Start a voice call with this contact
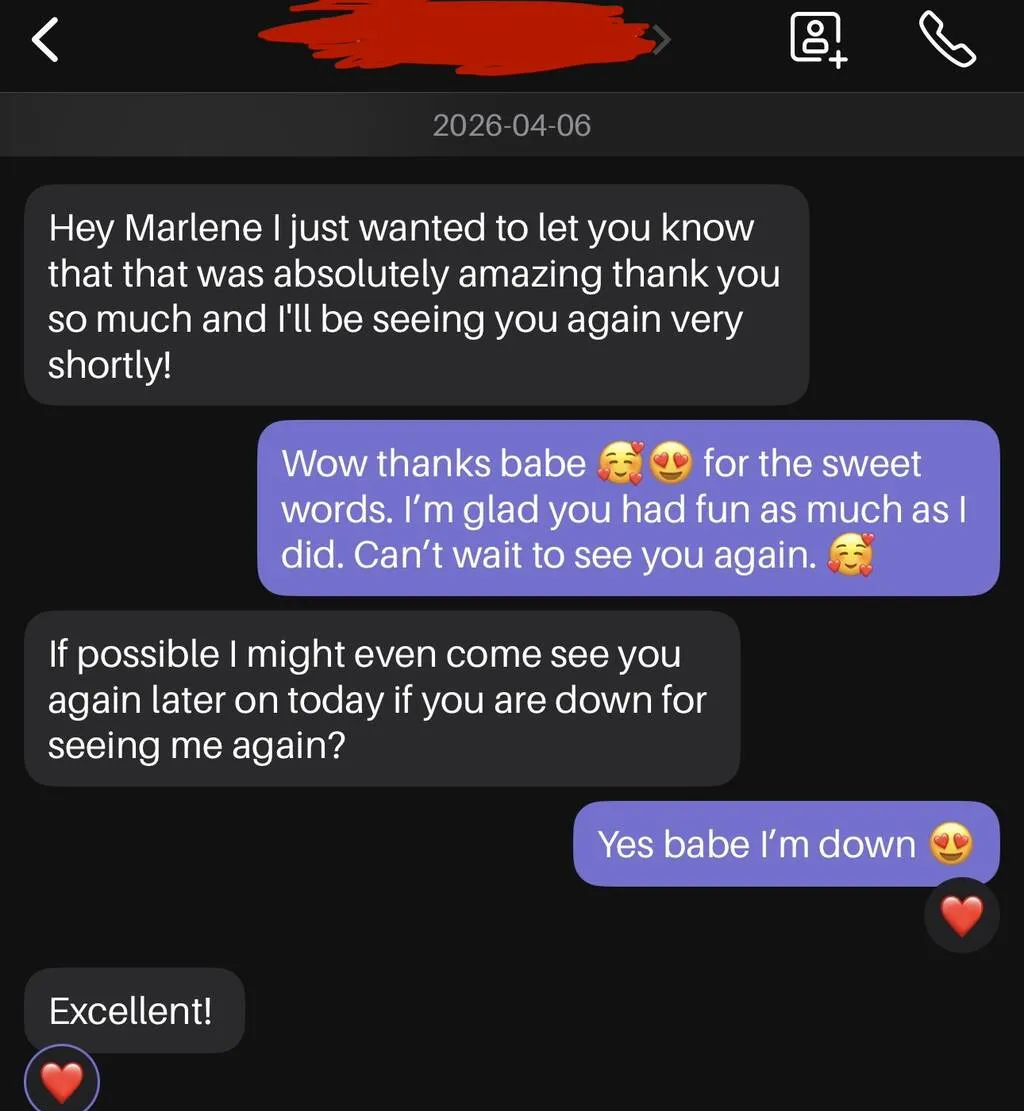The width and height of the screenshot is (1024, 1111). point(945,41)
